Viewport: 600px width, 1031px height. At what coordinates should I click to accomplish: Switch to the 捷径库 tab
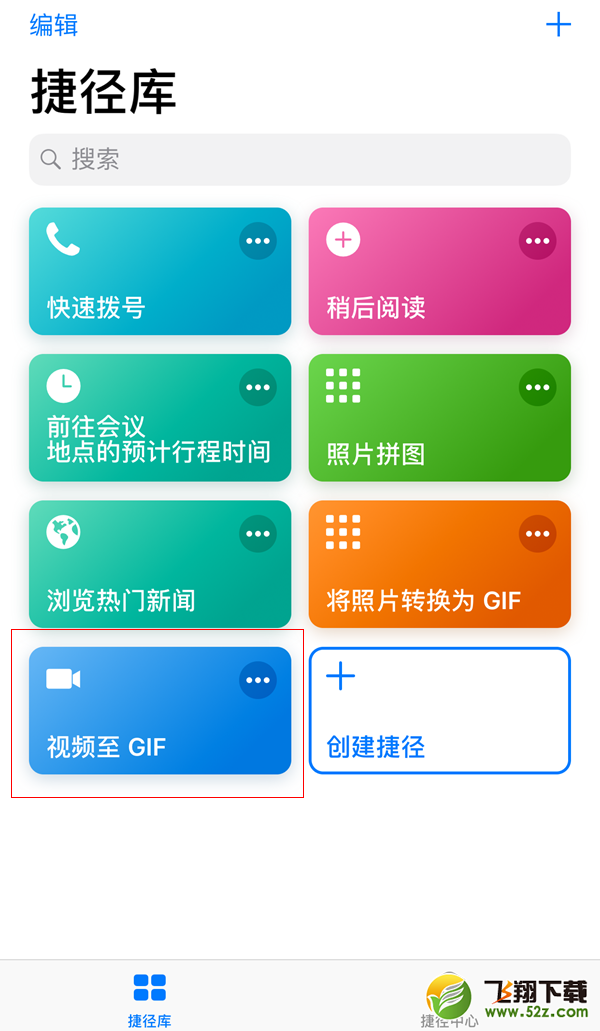point(150,999)
